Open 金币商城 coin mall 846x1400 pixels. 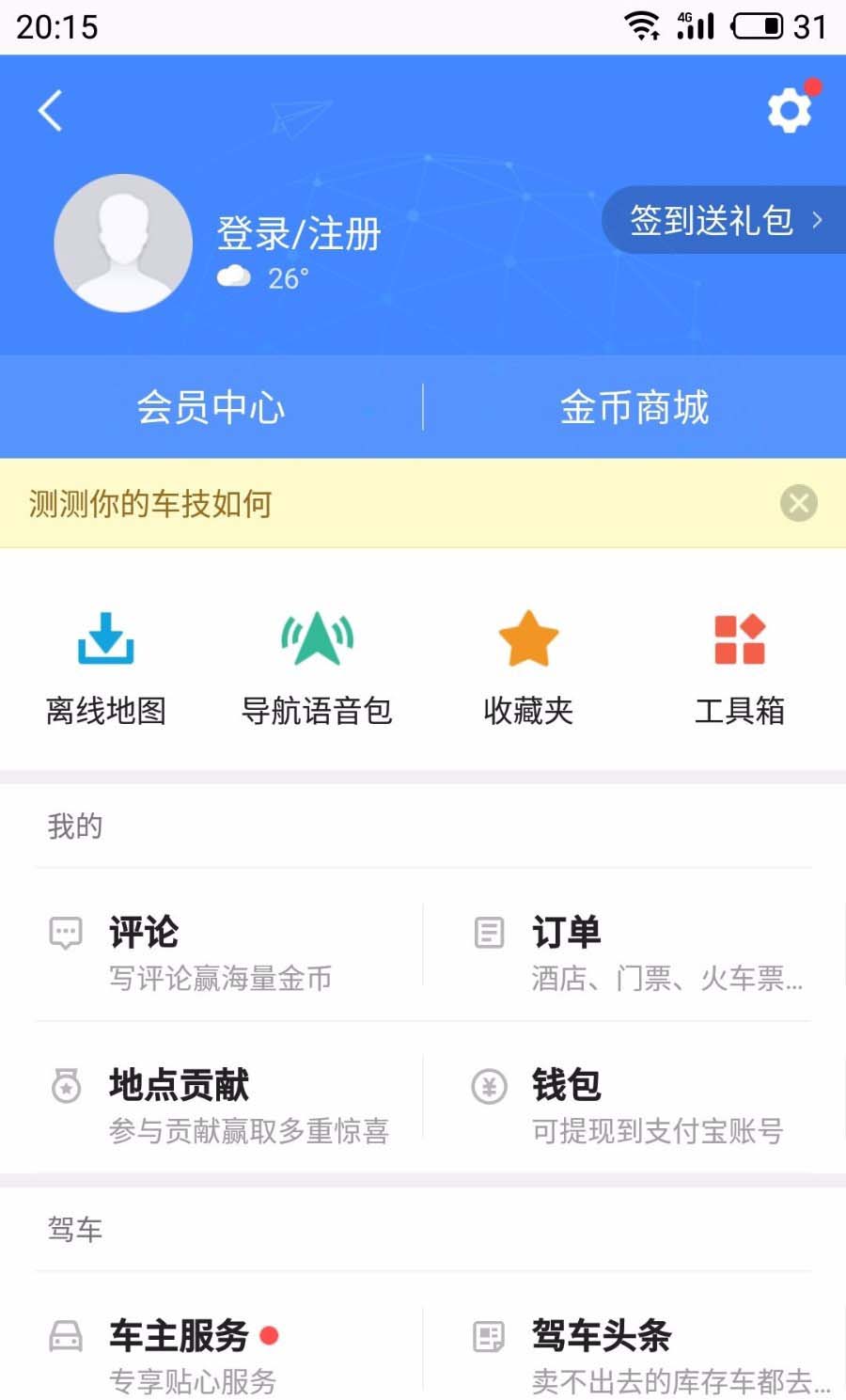[634, 407]
